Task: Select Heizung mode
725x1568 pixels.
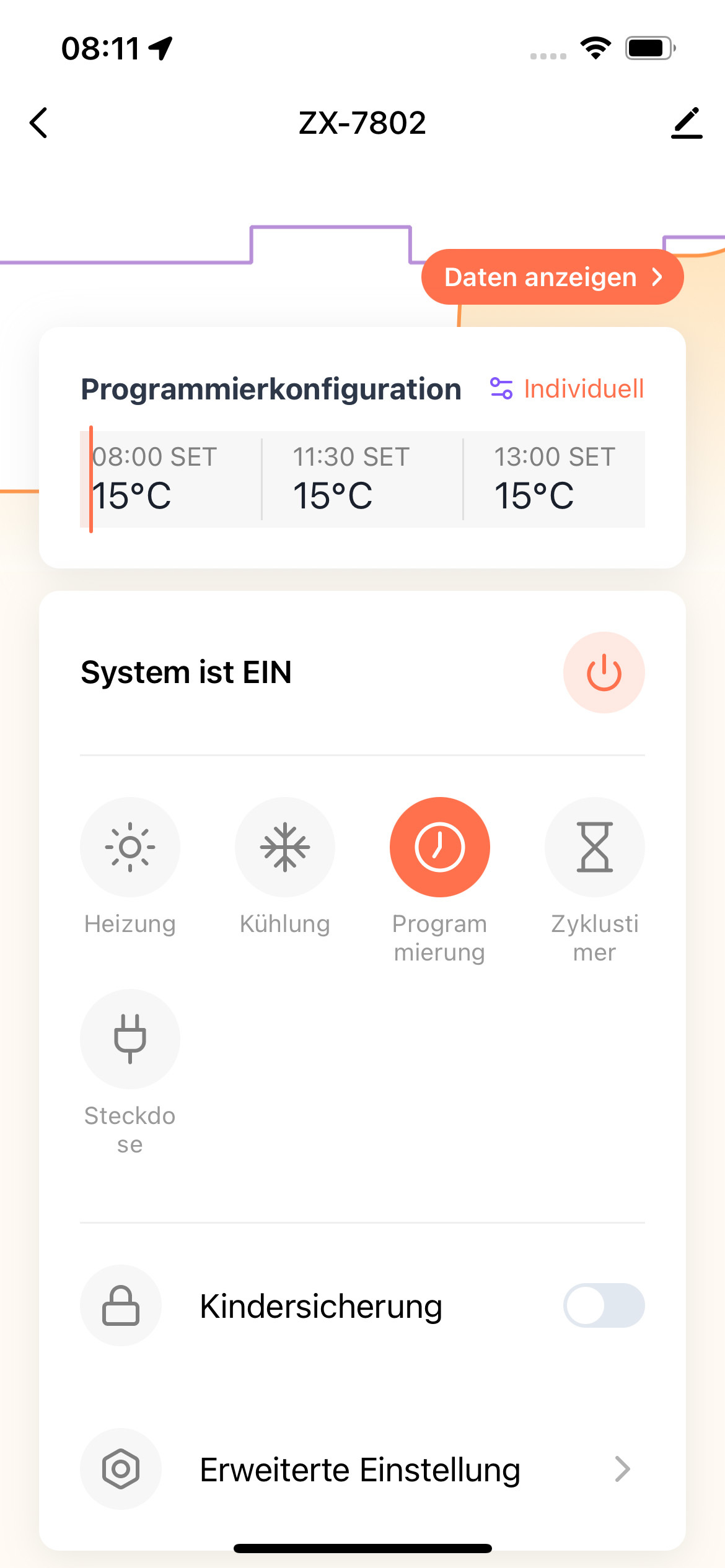Action: click(130, 847)
